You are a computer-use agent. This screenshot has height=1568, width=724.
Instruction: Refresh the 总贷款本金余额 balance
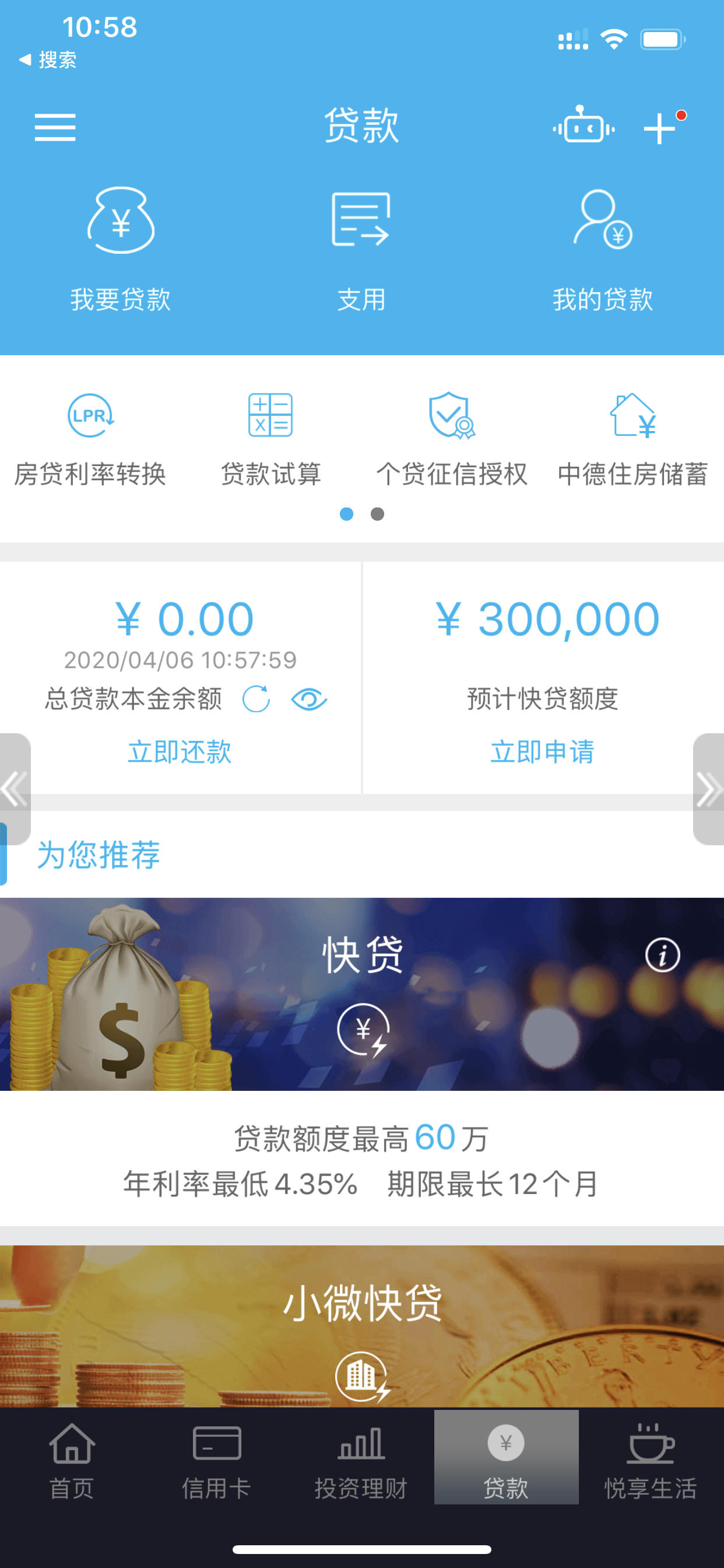(x=256, y=699)
